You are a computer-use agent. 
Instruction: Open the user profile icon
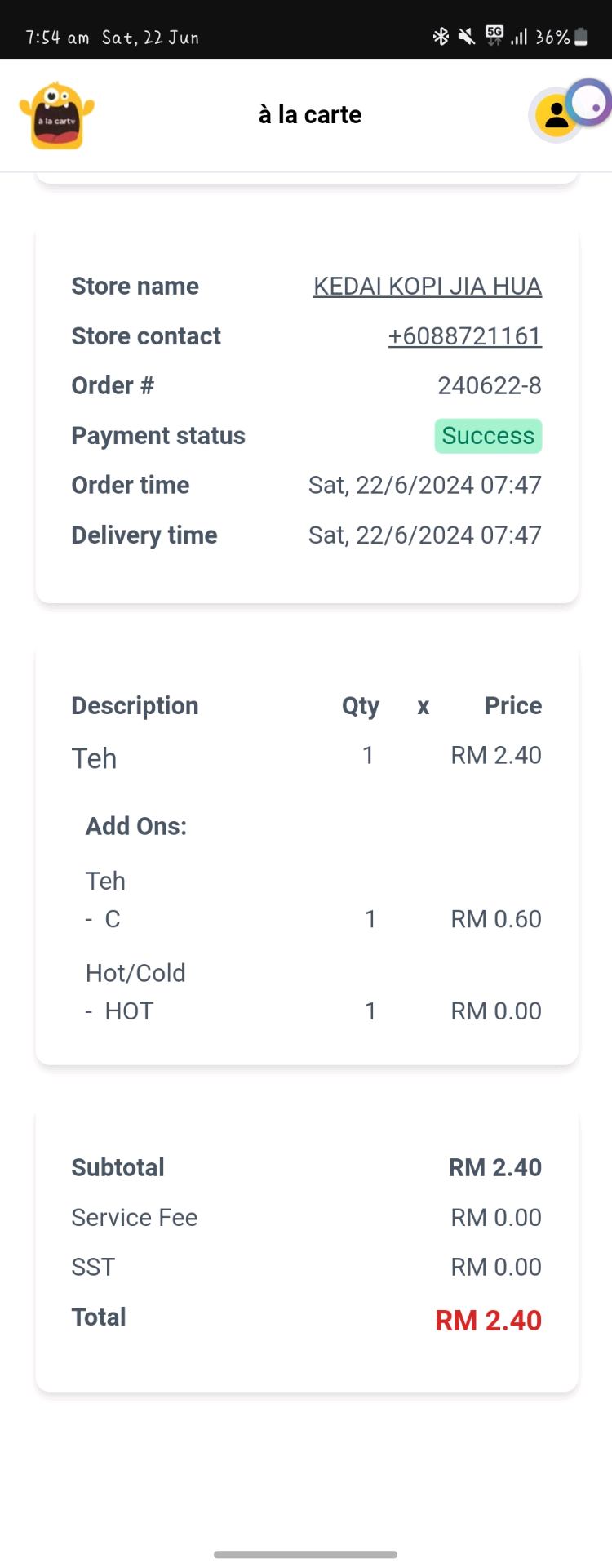pos(557,116)
